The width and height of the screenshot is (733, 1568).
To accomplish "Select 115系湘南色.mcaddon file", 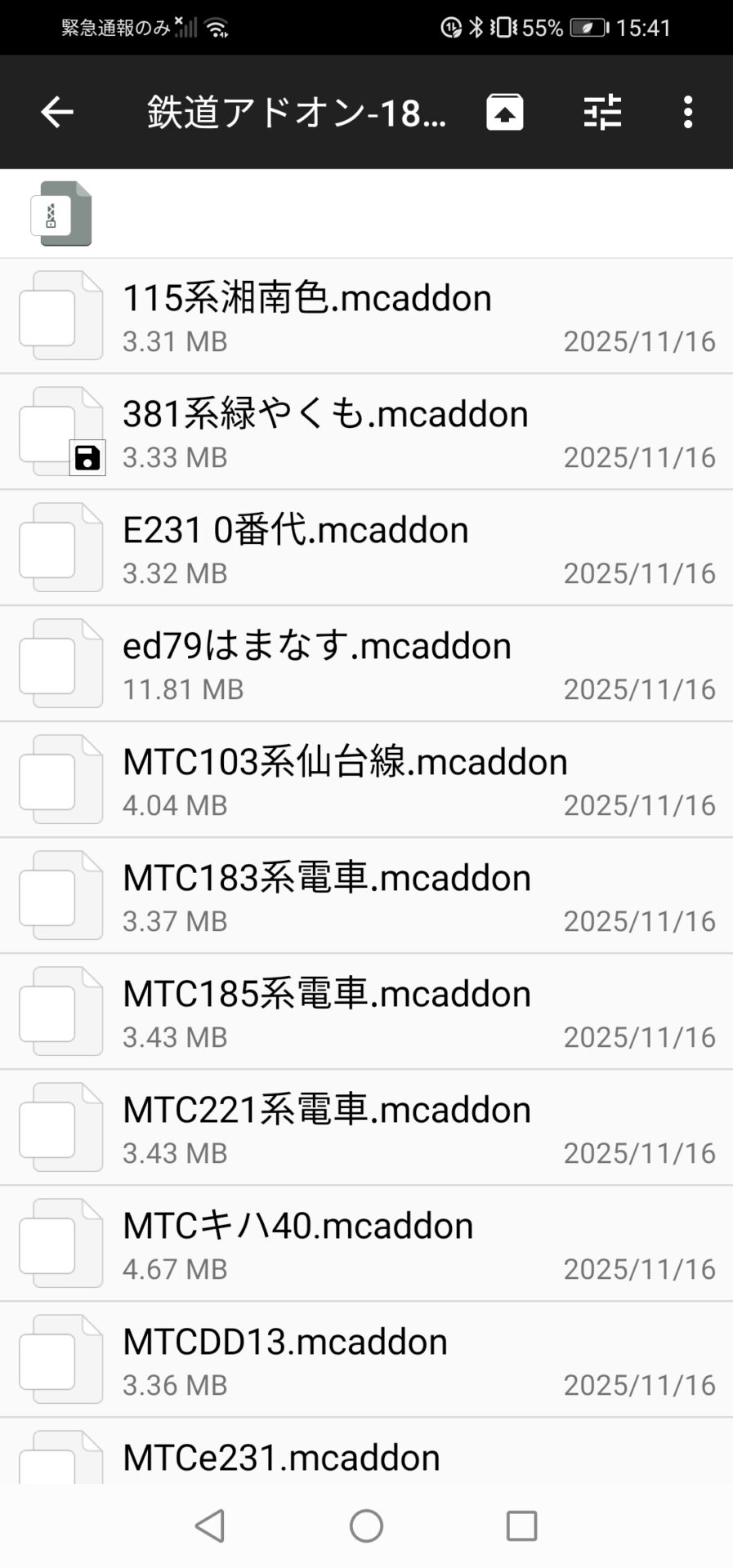I will click(x=366, y=316).
